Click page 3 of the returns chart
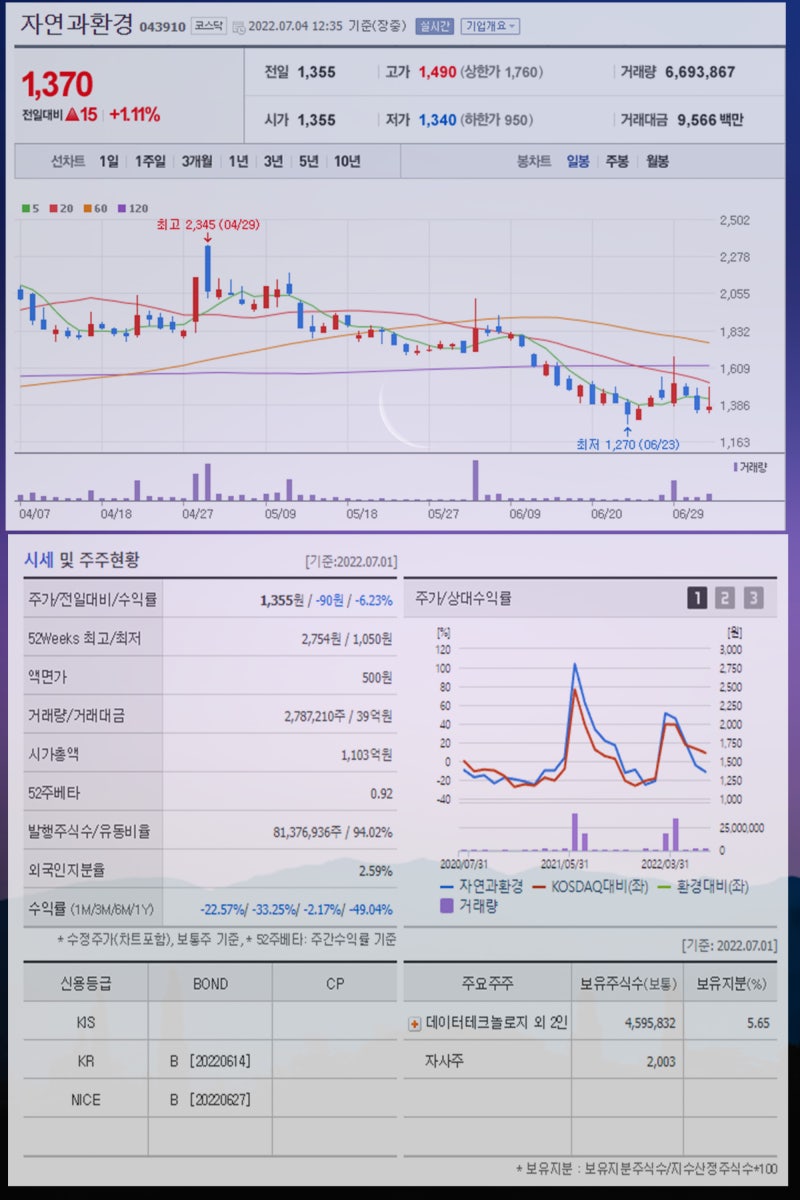 point(755,597)
